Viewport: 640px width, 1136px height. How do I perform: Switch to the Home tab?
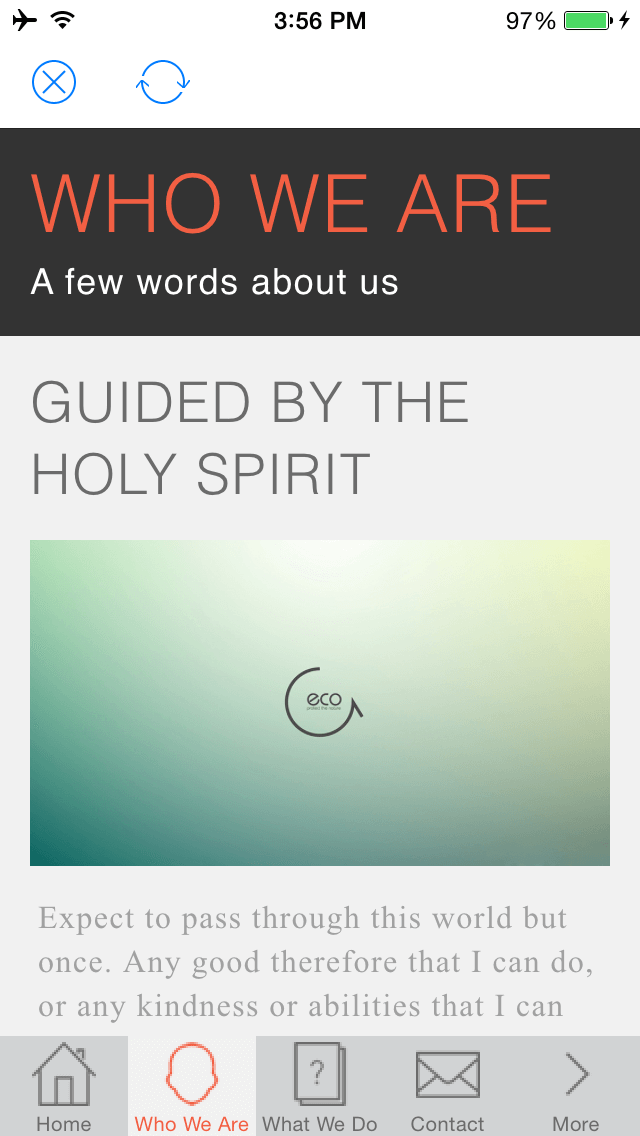pos(64,1087)
